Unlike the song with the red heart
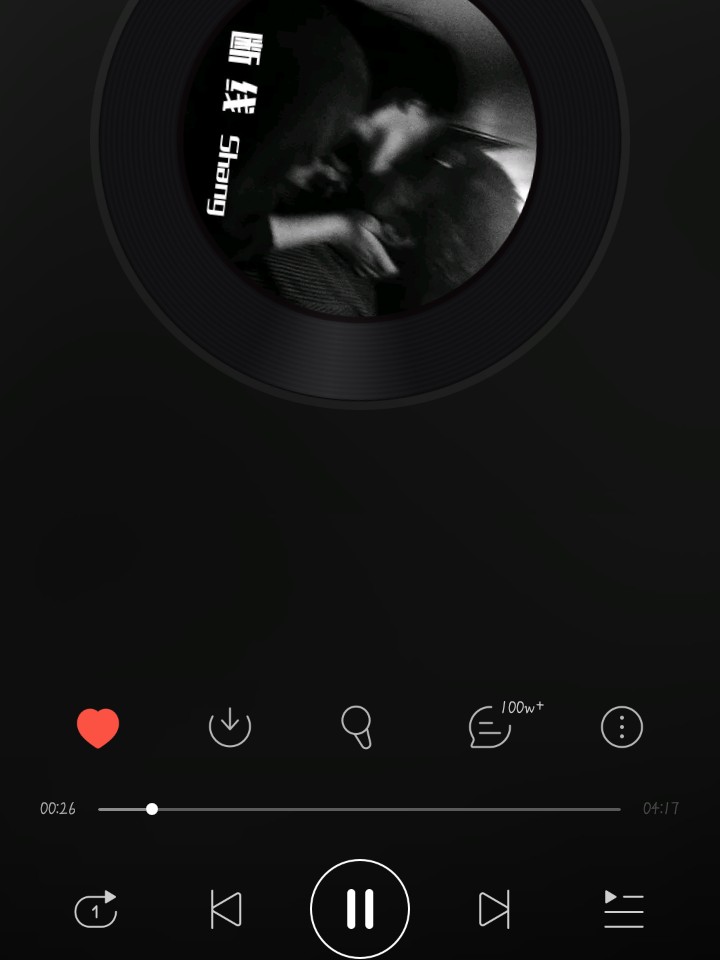 98,727
